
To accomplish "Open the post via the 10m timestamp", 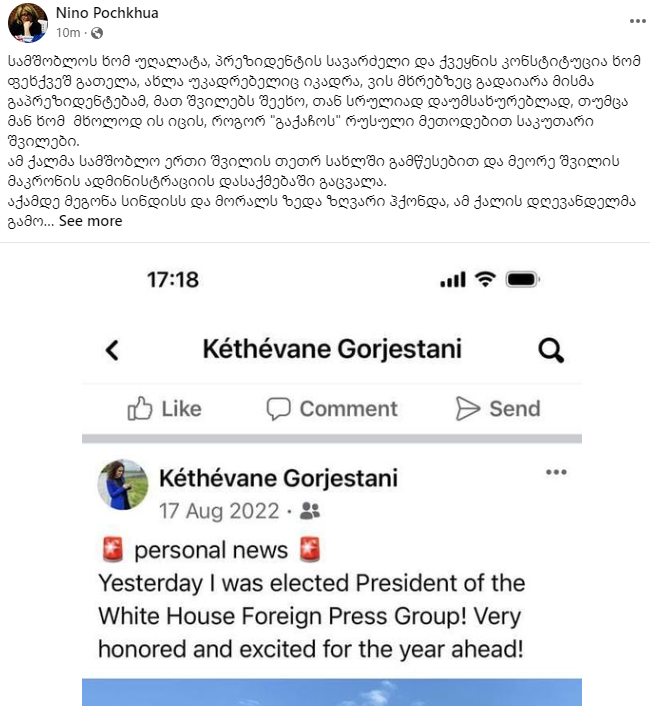I will [x=67, y=32].
